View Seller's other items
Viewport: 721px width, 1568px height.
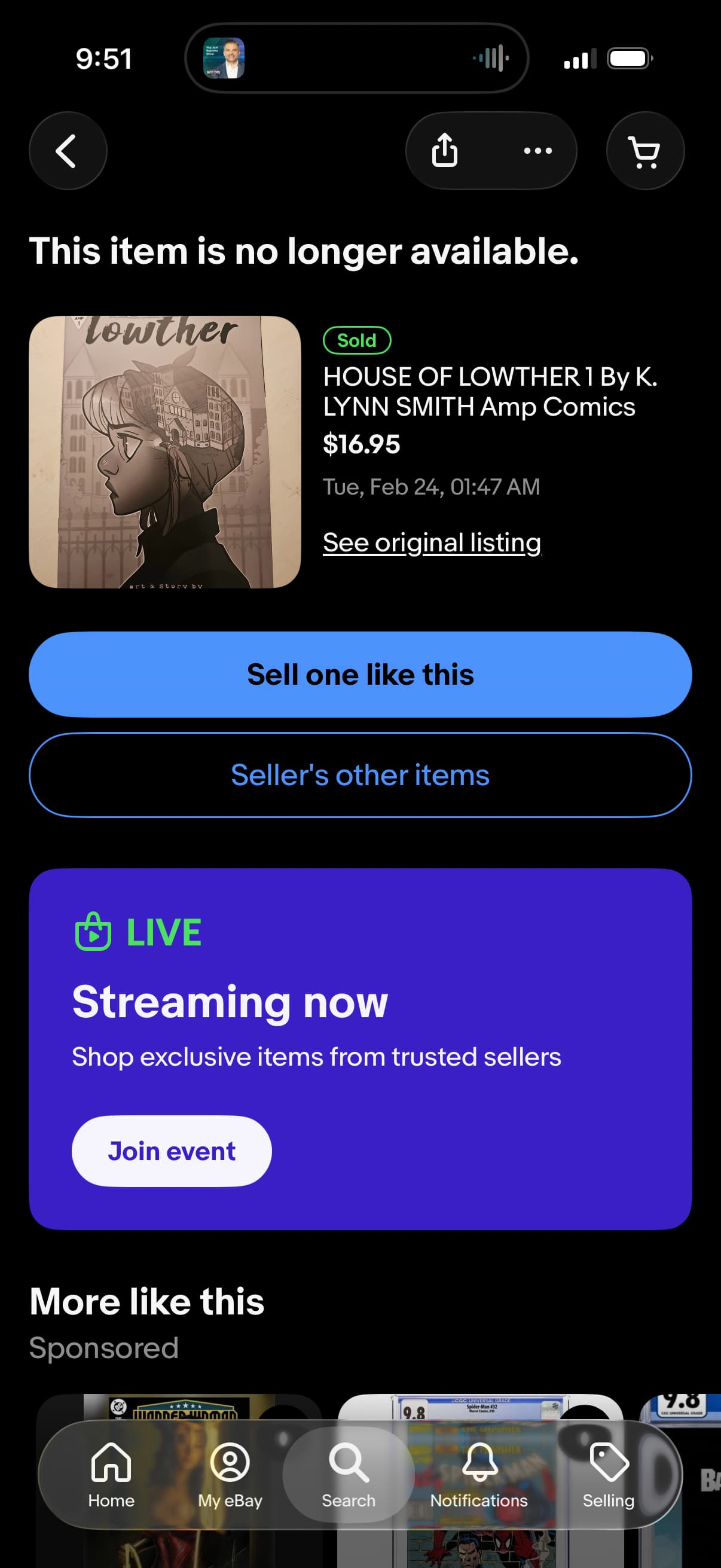point(360,775)
